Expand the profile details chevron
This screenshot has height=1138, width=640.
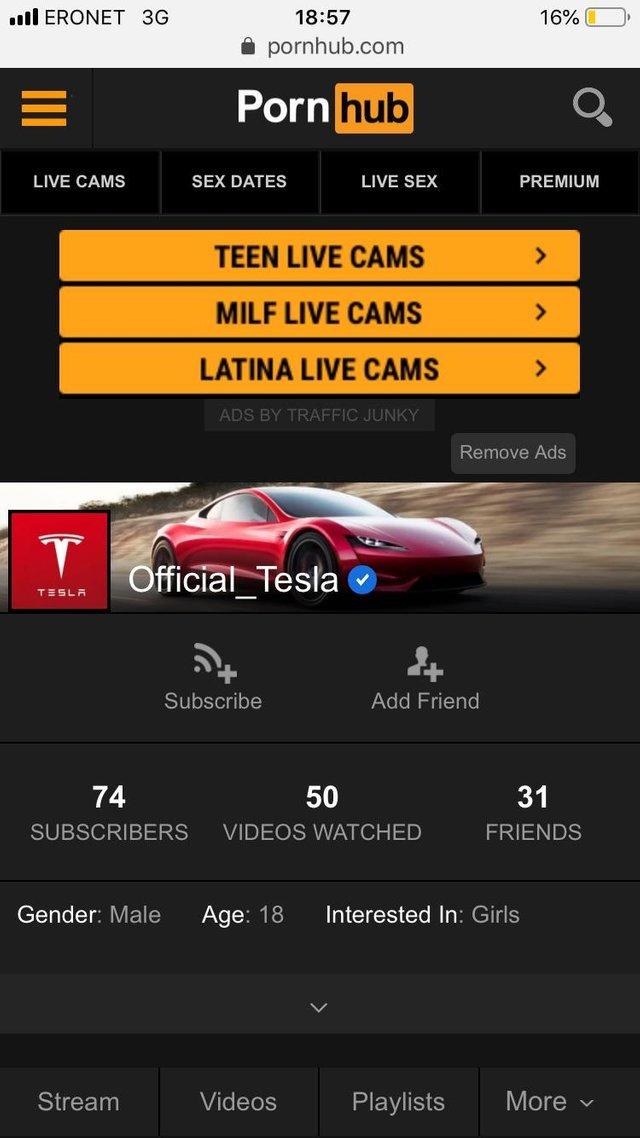[319, 1007]
